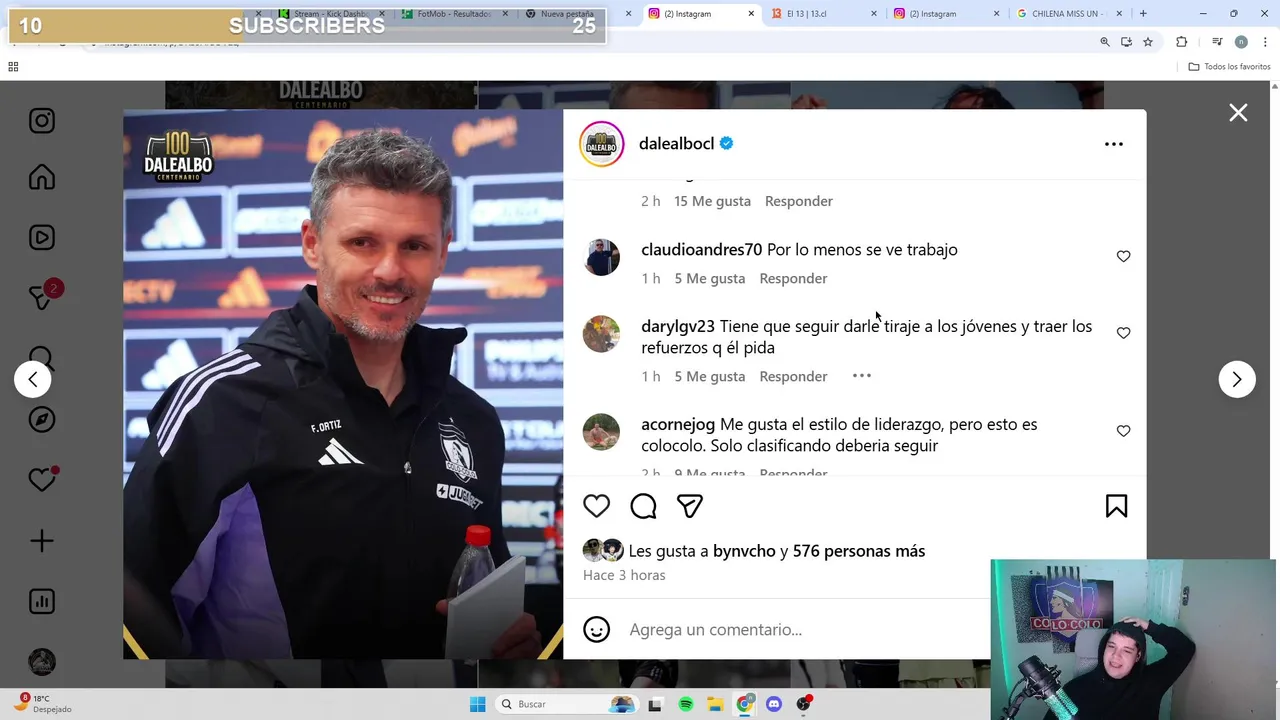The image size is (1280, 720).
Task: Save post with bookmark icon
Action: [x=1116, y=506]
